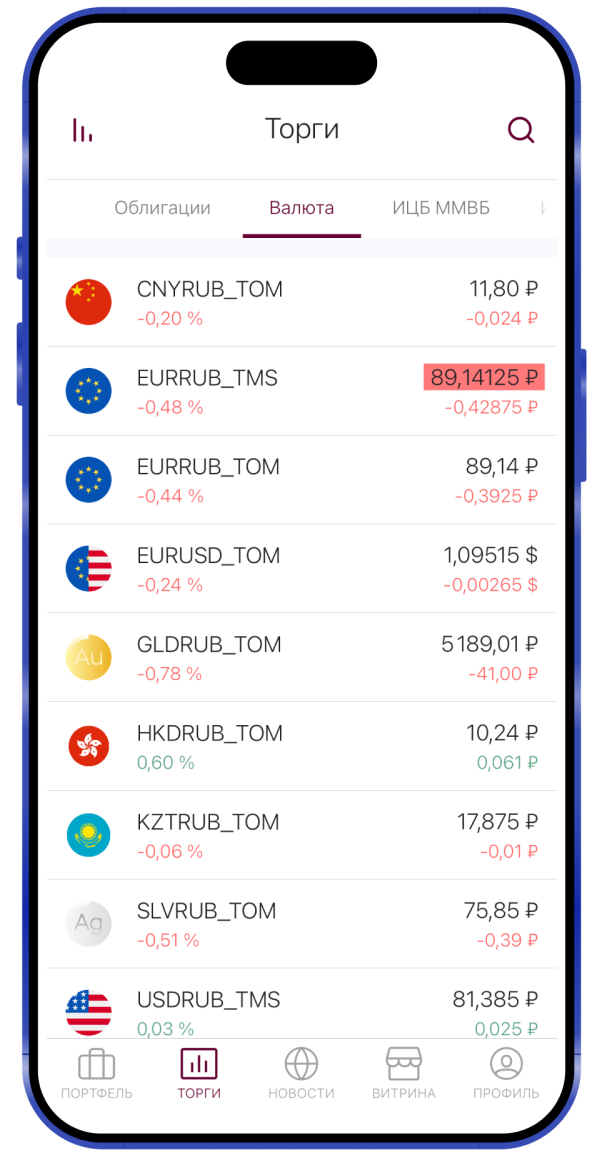View EURRUB_TOM details
Image resolution: width=602 pixels, height=1164 pixels.
tap(301, 480)
